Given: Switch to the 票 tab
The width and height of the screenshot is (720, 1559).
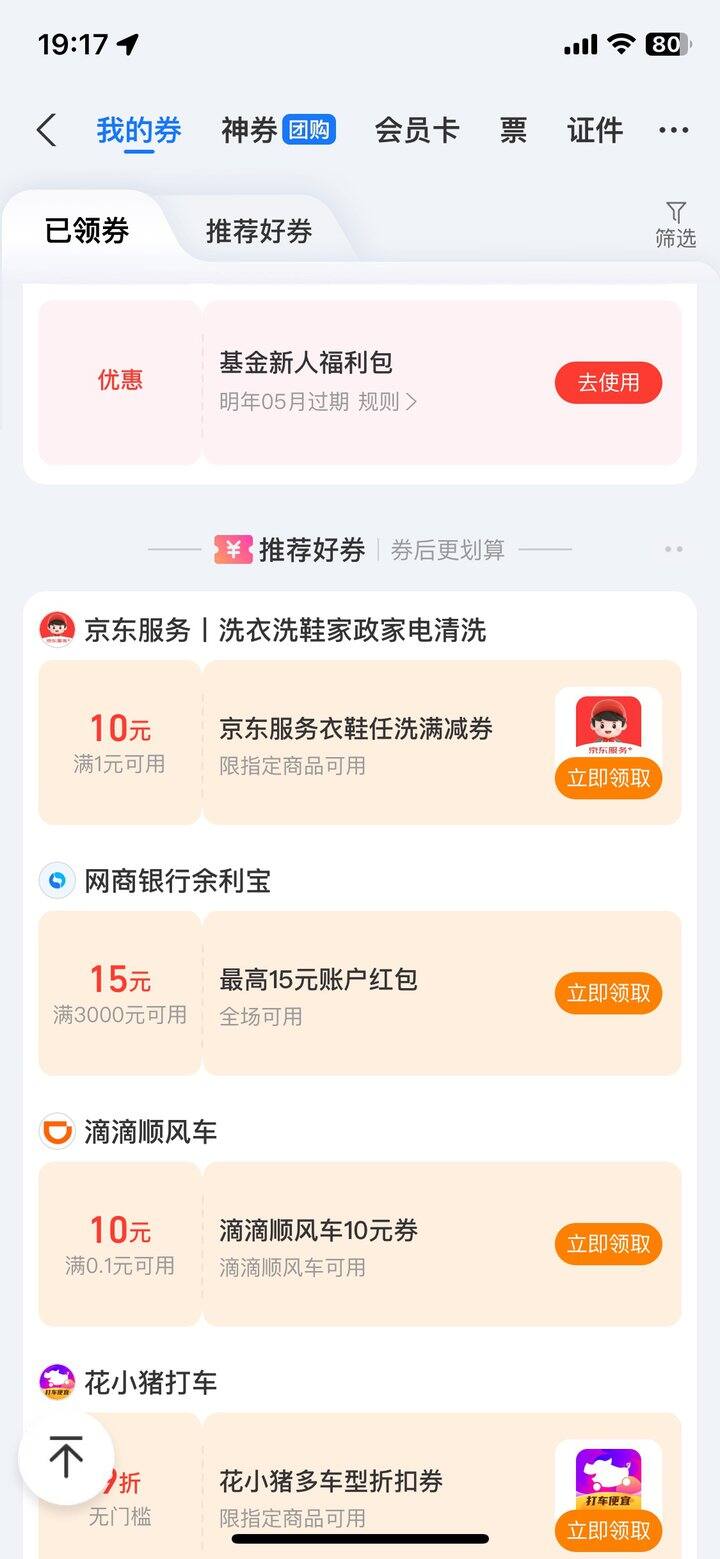Looking at the screenshot, I should click(513, 130).
